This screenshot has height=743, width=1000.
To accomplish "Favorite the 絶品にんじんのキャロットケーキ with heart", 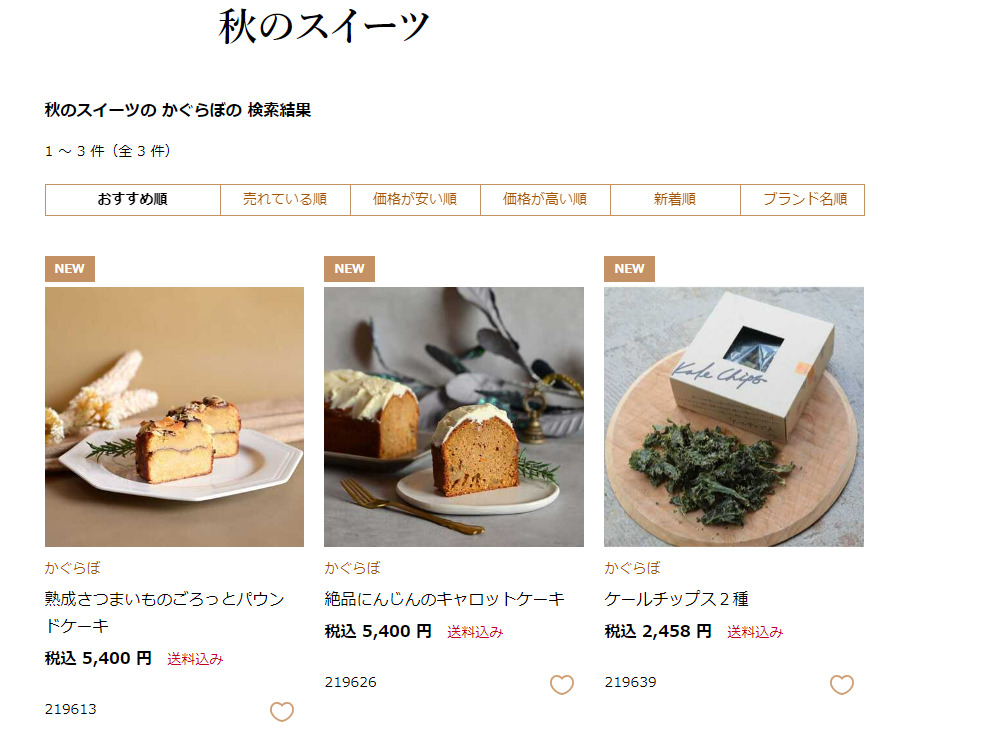I will (562, 685).
